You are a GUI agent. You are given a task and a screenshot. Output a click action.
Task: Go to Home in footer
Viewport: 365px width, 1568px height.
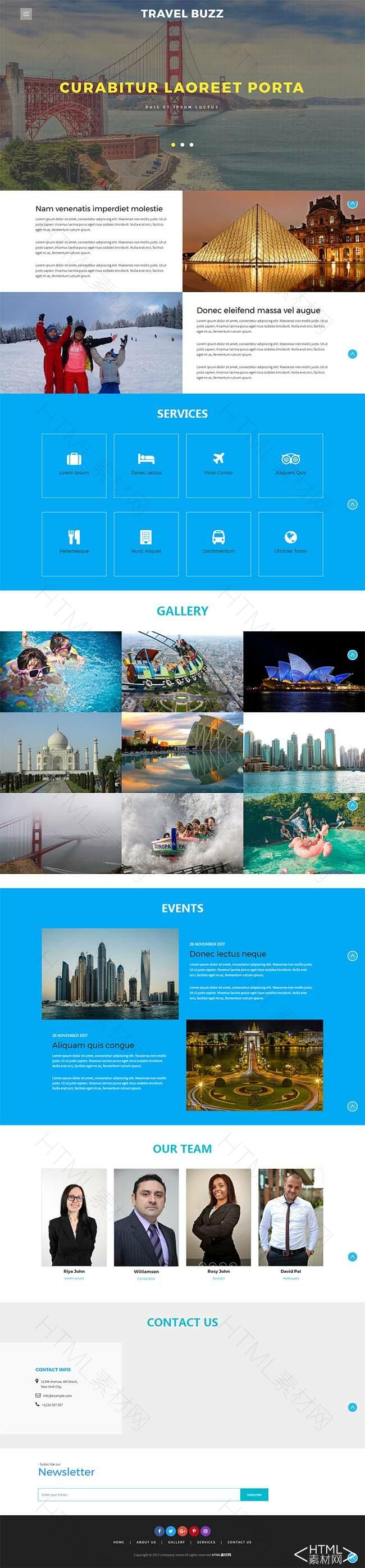118,1542
